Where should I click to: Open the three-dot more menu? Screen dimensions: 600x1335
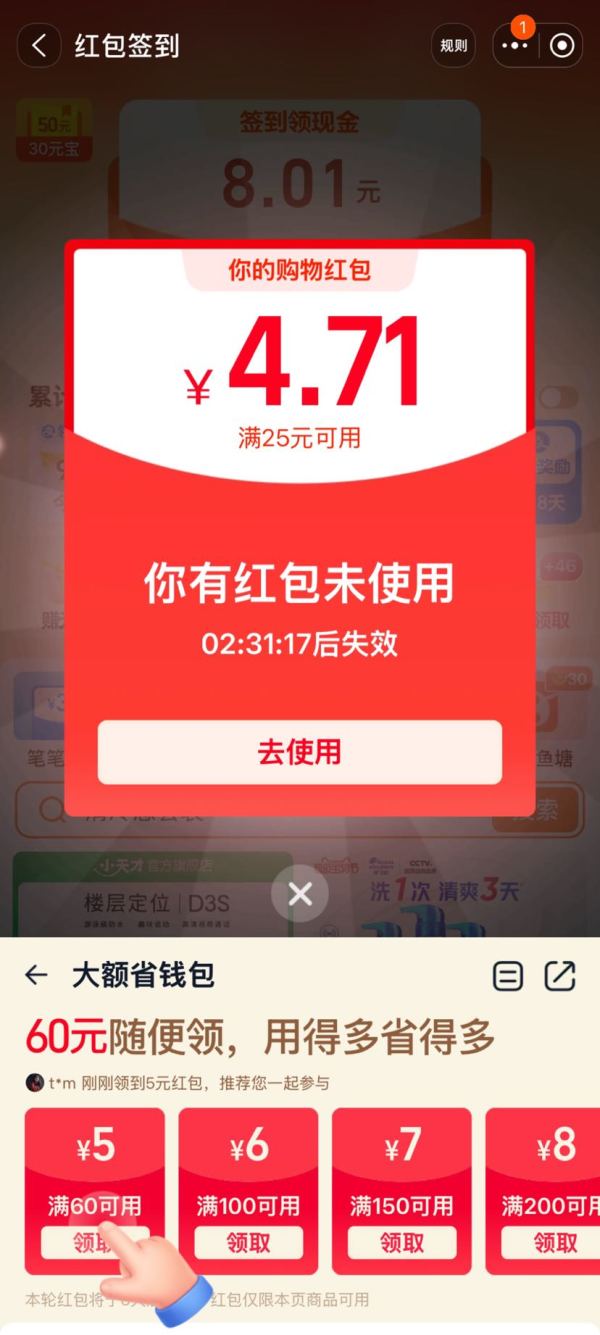click(x=516, y=46)
